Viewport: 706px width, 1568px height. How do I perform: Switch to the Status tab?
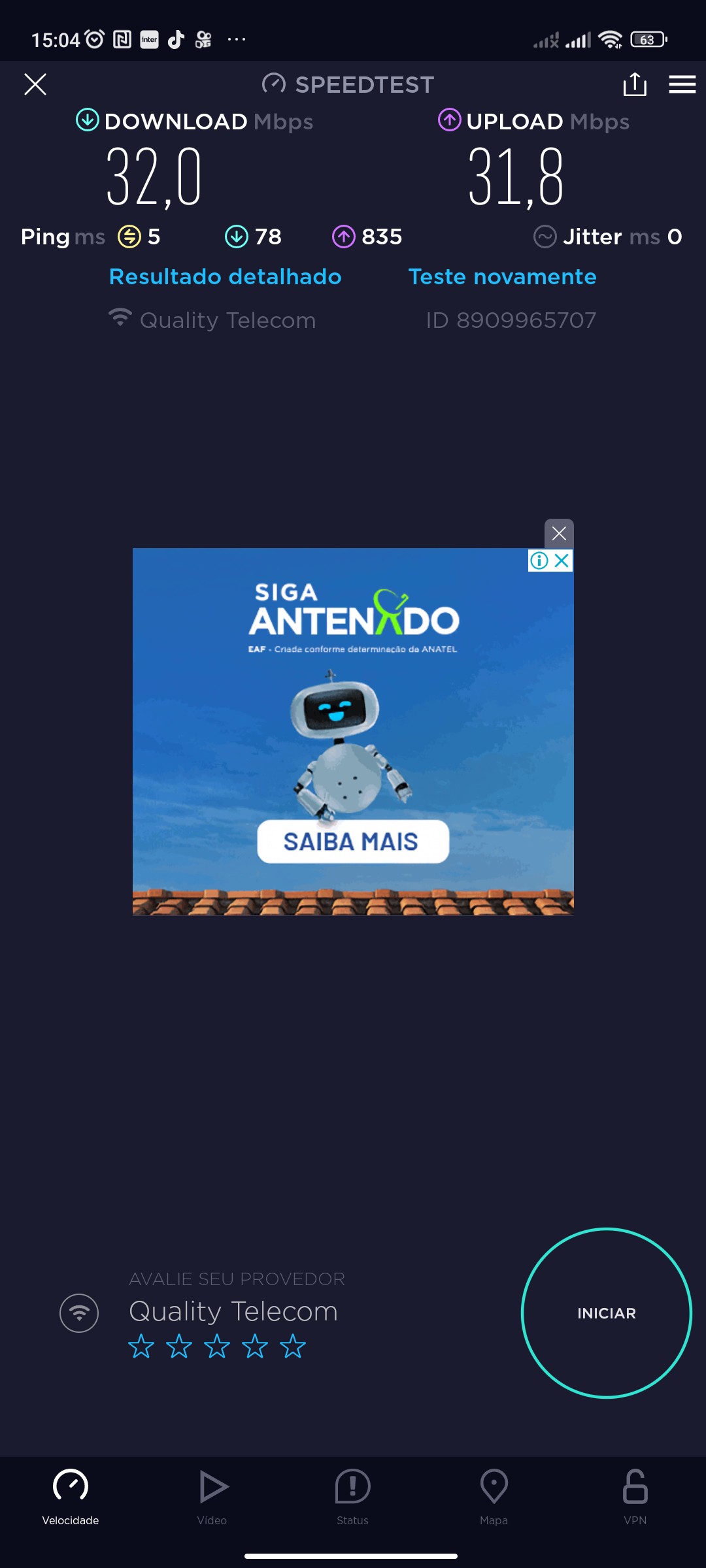pos(352,1496)
